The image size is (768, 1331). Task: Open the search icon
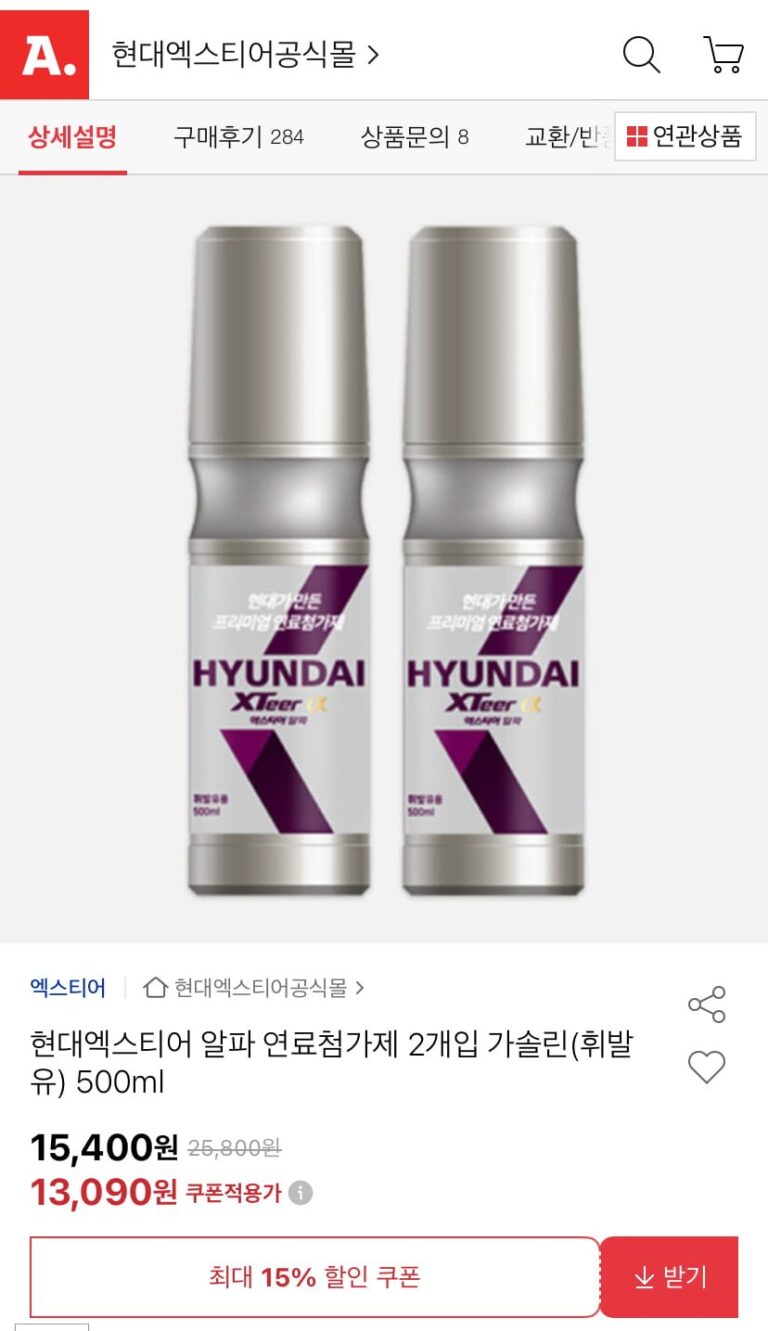641,54
